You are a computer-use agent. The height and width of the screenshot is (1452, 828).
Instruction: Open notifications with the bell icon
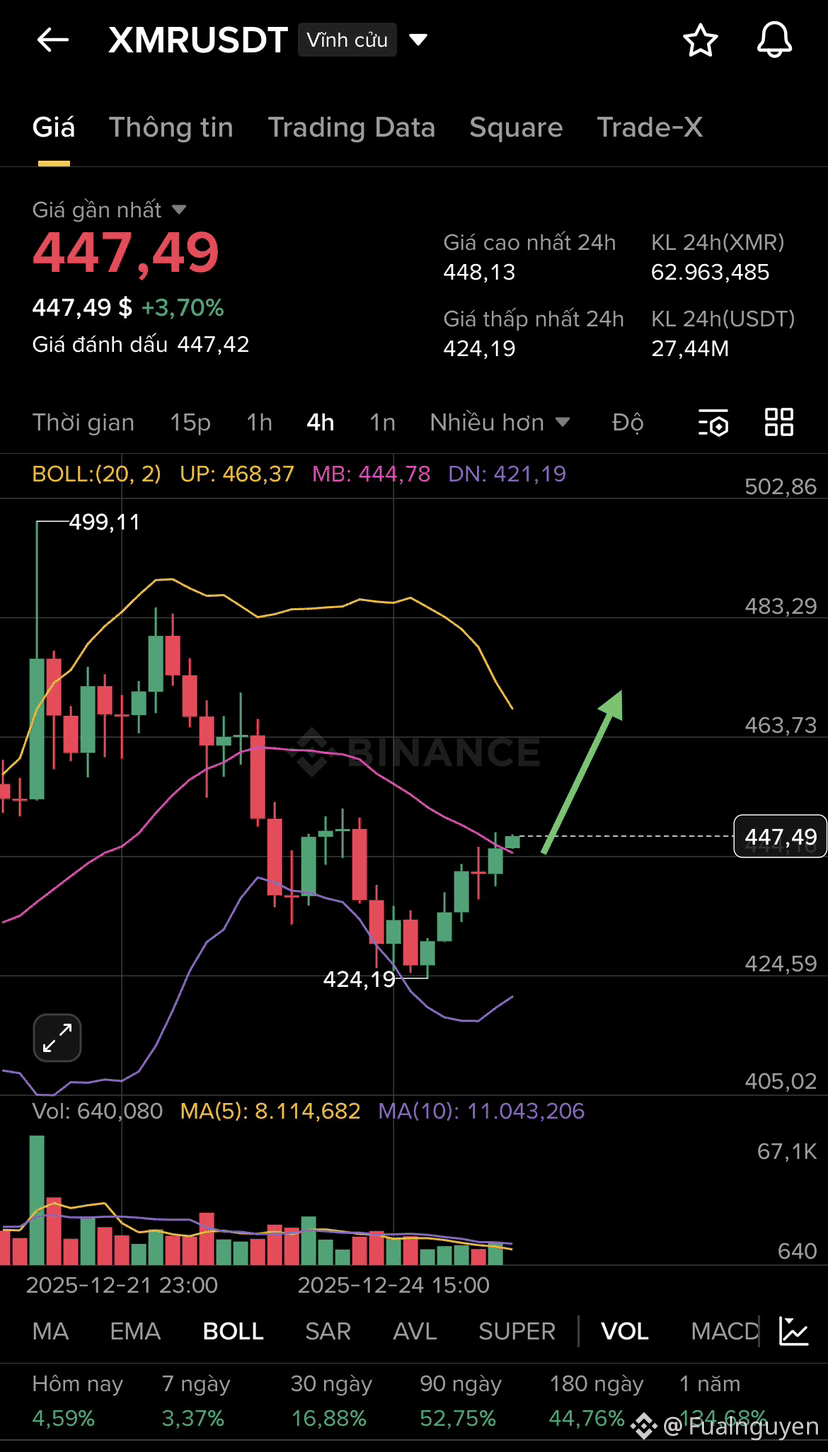[774, 41]
